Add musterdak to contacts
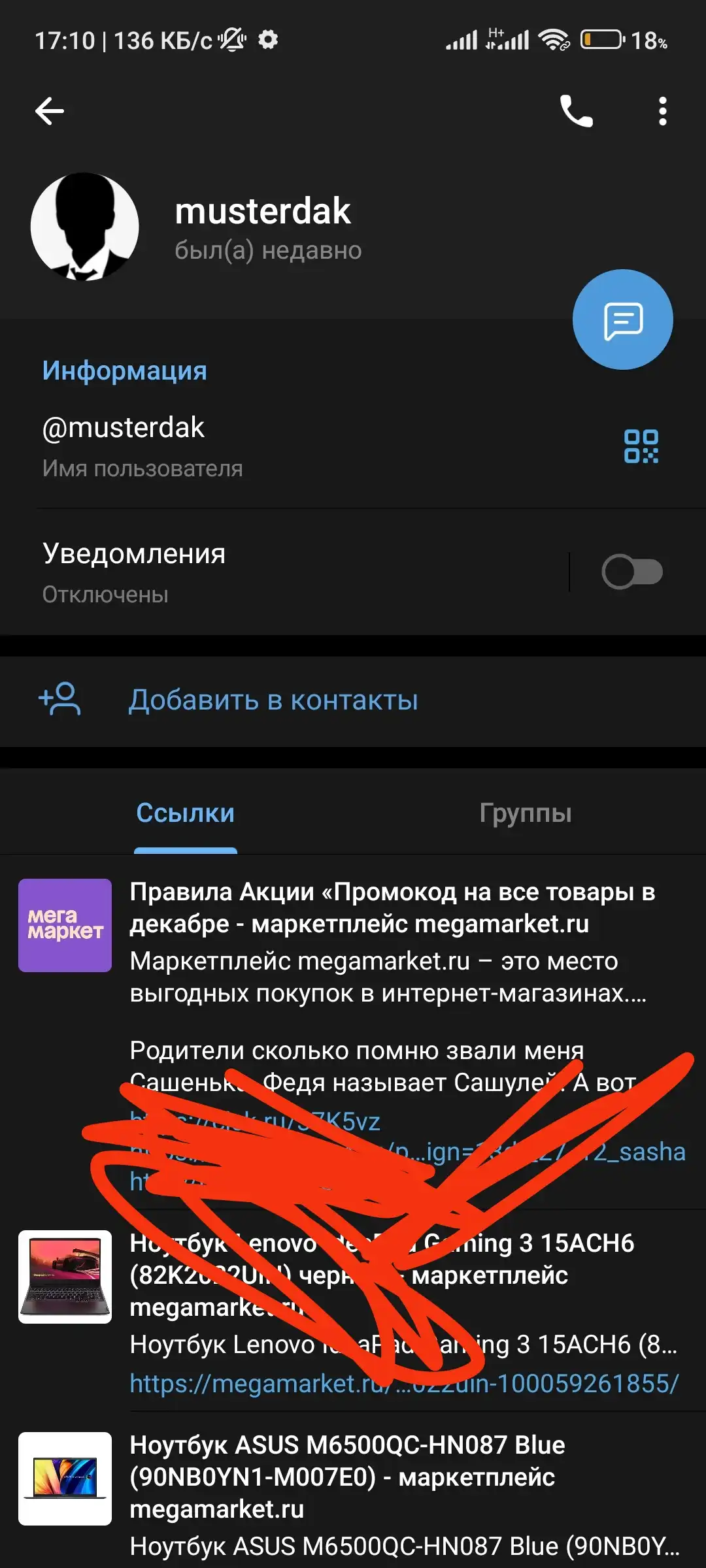This screenshot has width=706, height=1568. (x=273, y=700)
